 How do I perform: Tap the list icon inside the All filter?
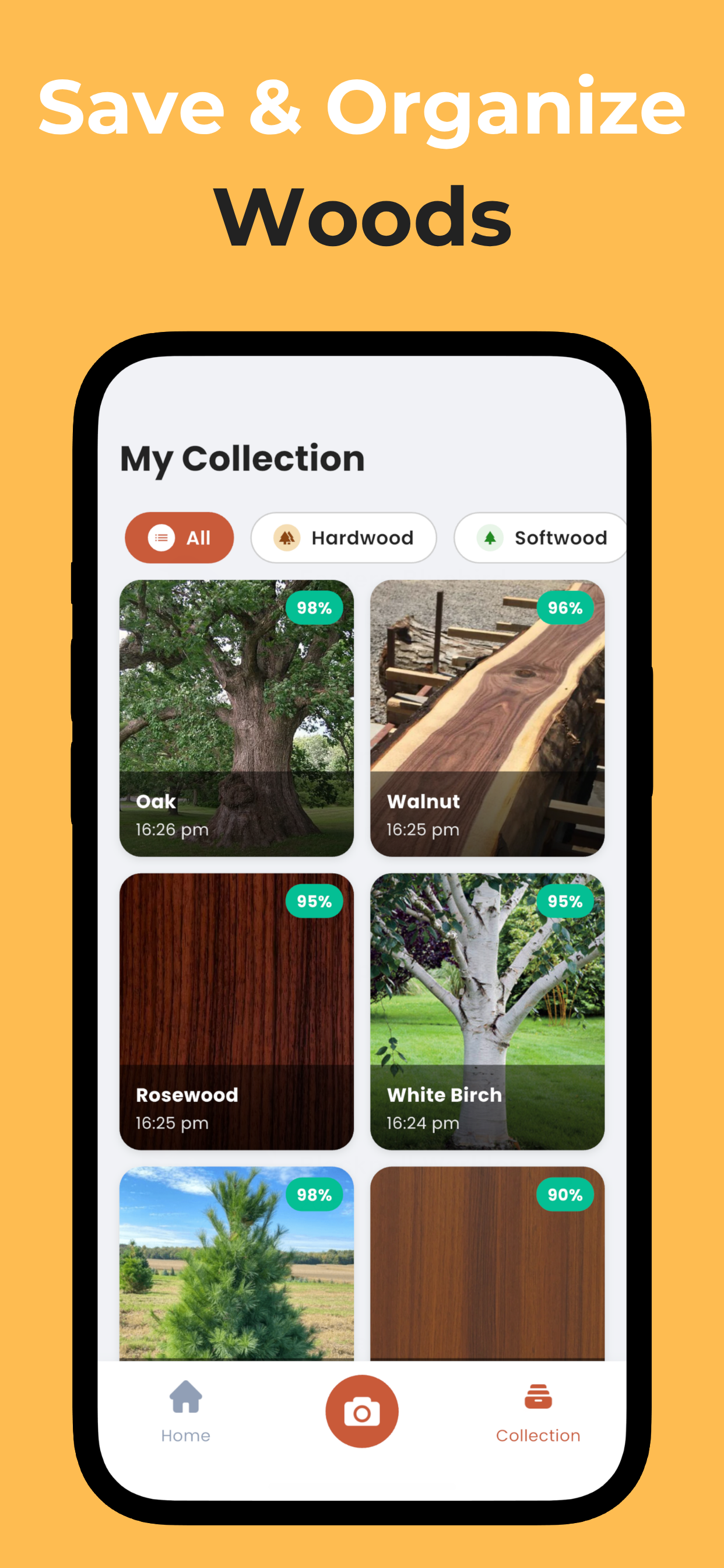point(161,537)
